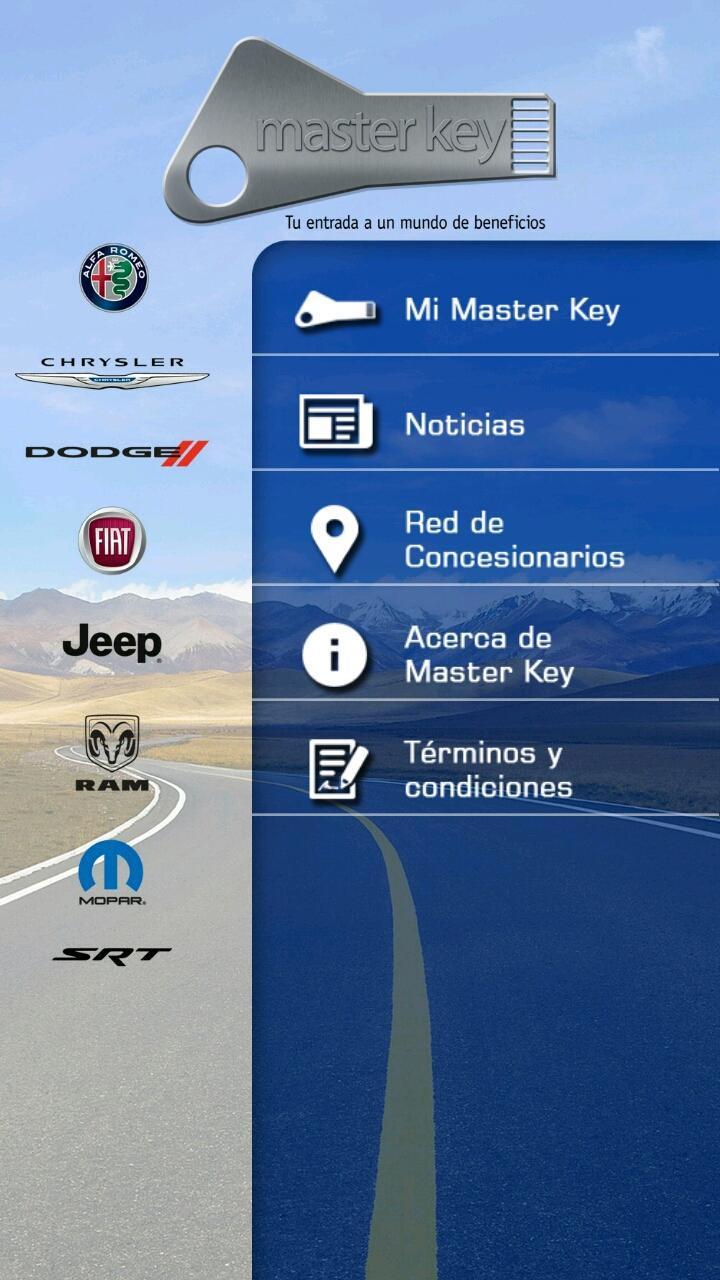Click the Fiat circular emblem
Screen dimensions: 720x1280
tap(113, 540)
